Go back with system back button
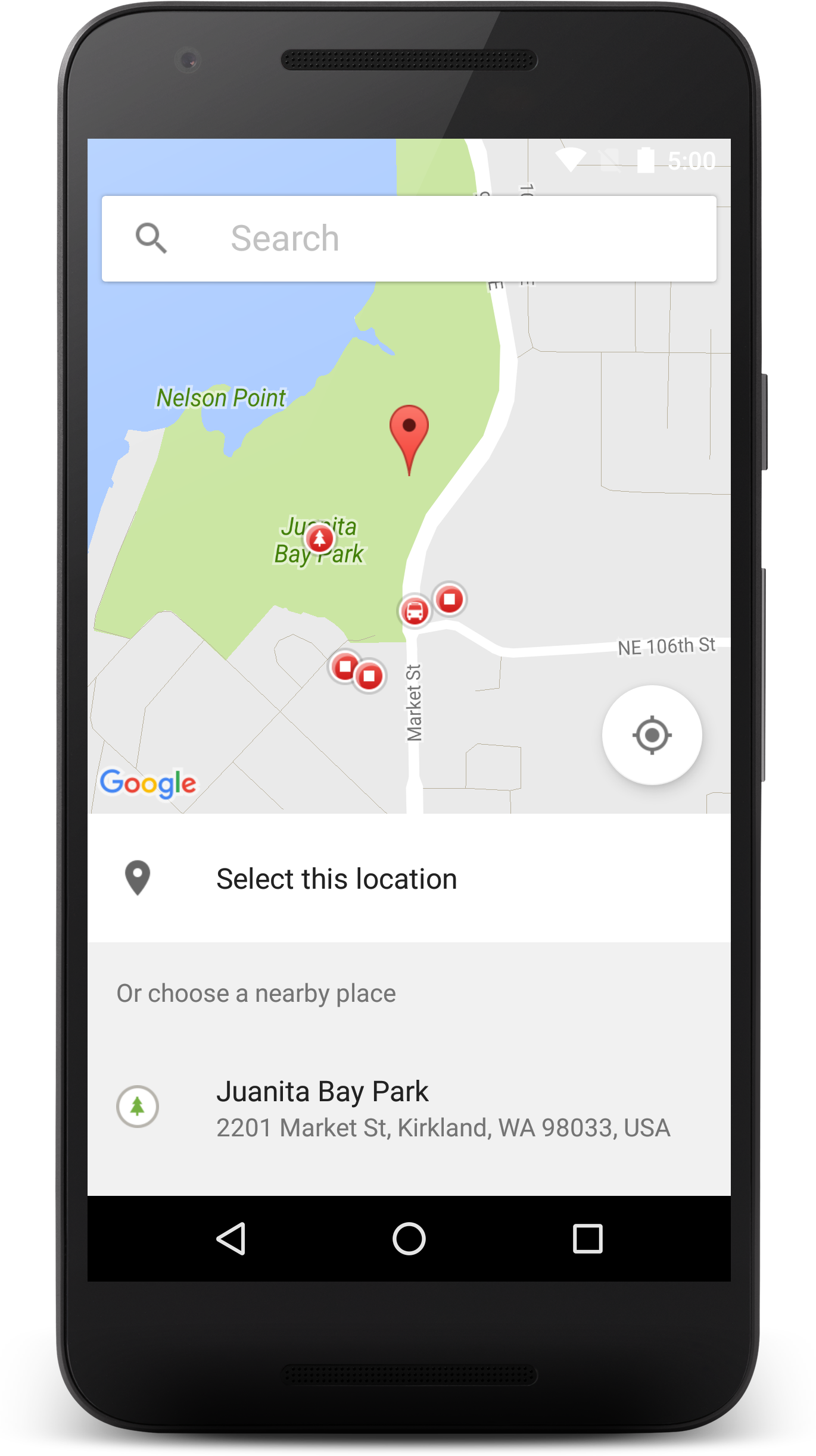The image size is (816, 1456). [x=231, y=1239]
